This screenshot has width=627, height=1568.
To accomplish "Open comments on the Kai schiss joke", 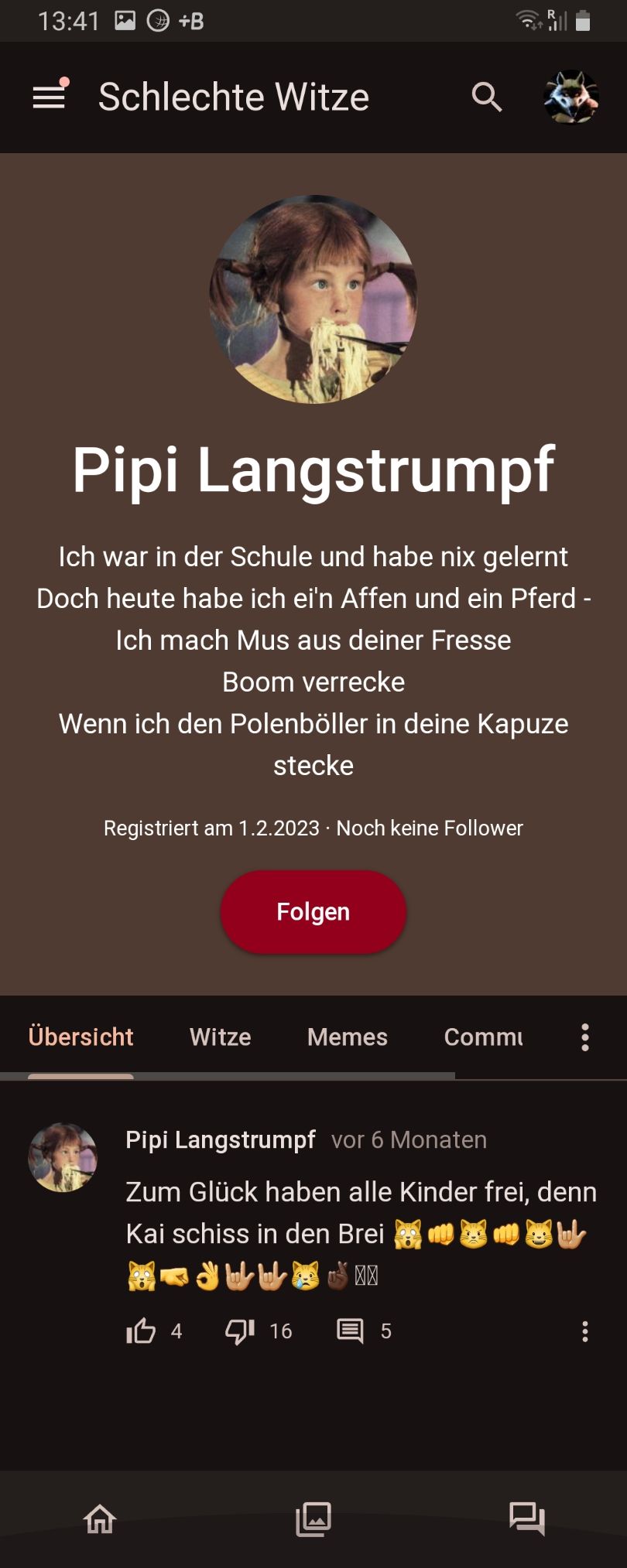I will point(351,1331).
